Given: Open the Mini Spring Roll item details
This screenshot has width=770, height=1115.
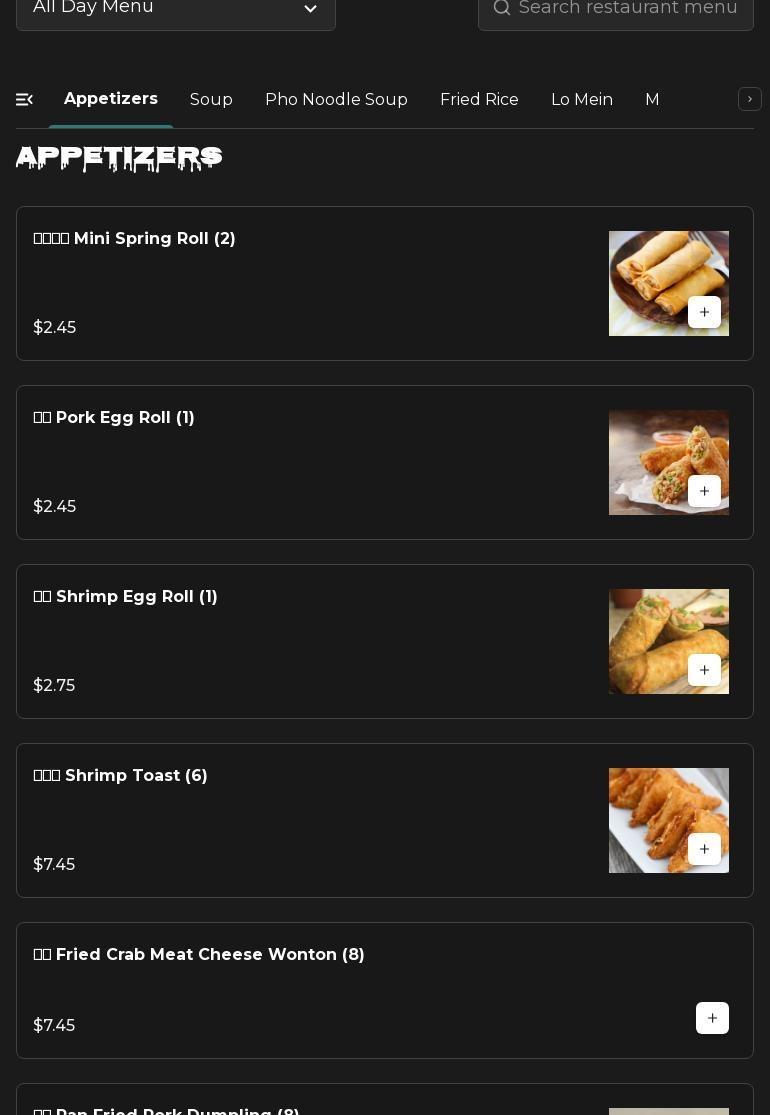Looking at the screenshot, I should [x=300, y=283].
